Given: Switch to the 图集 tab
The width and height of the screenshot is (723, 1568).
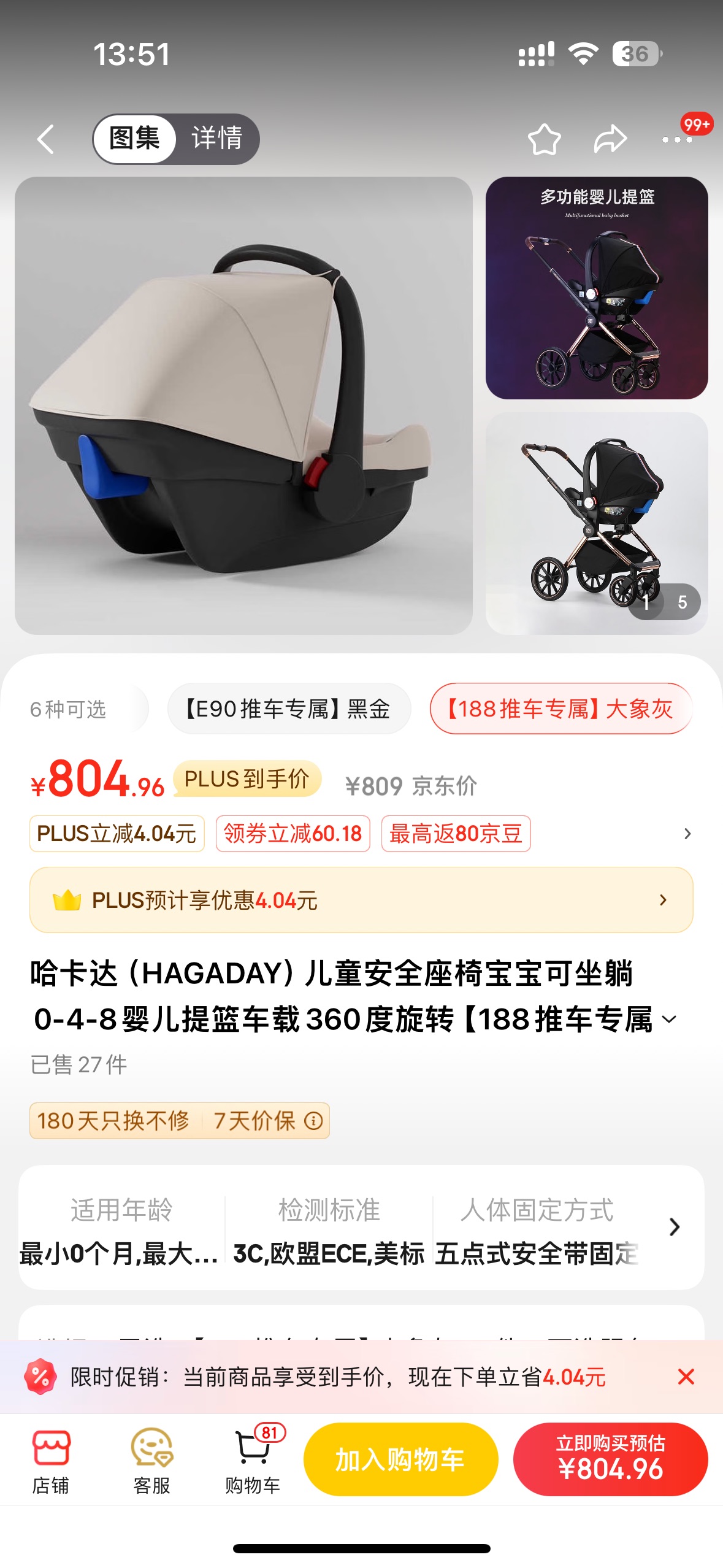Looking at the screenshot, I should [134, 139].
